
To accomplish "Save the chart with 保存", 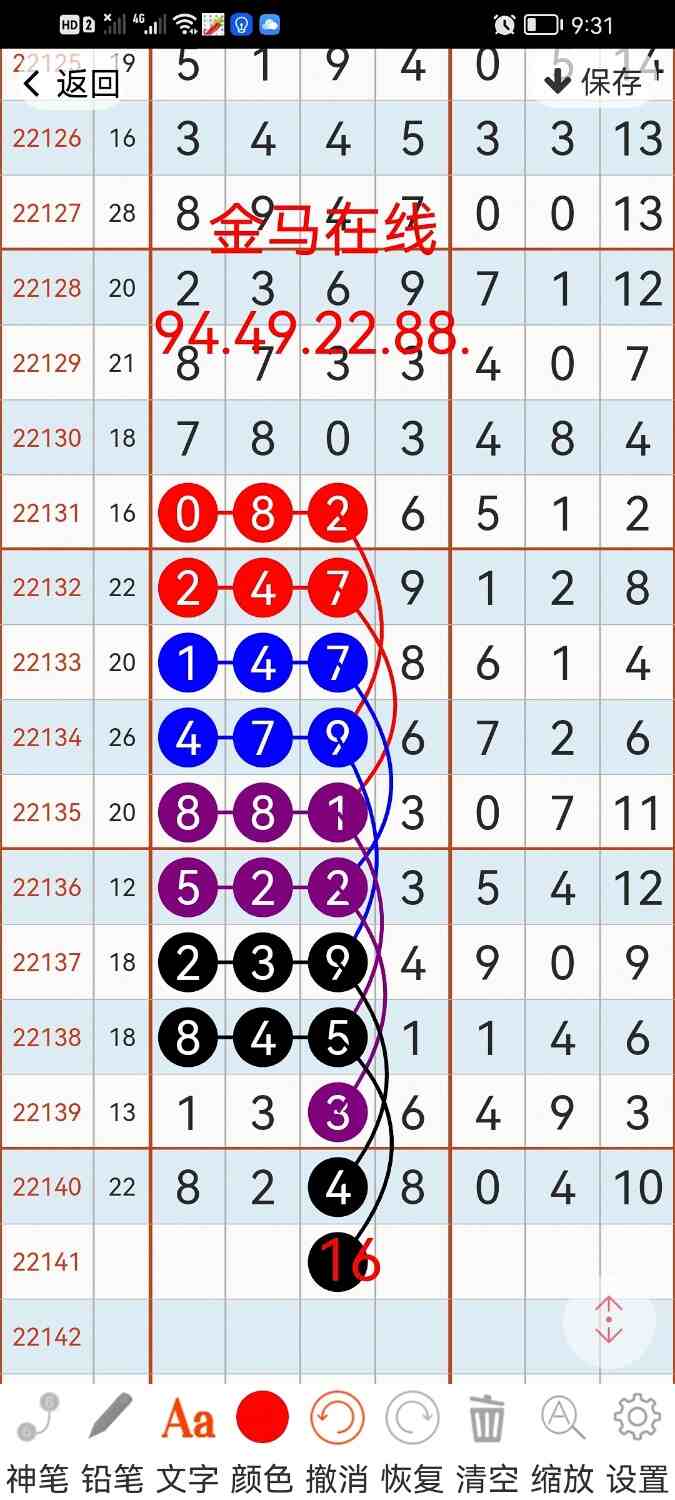I will [x=594, y=82].
